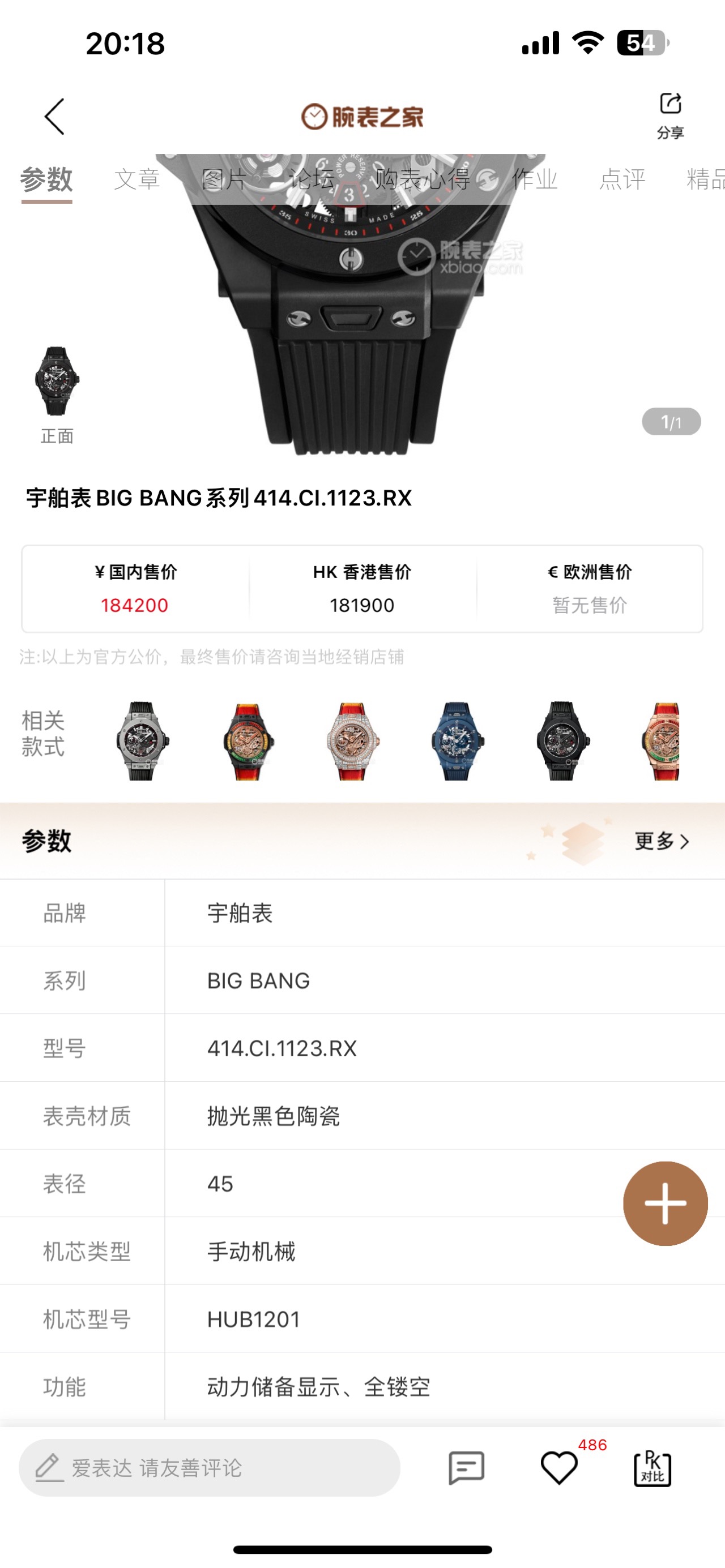Share this watch page via 分享
The height and width of the screenshot is (1568, 725).
click(x=670, y=114)
